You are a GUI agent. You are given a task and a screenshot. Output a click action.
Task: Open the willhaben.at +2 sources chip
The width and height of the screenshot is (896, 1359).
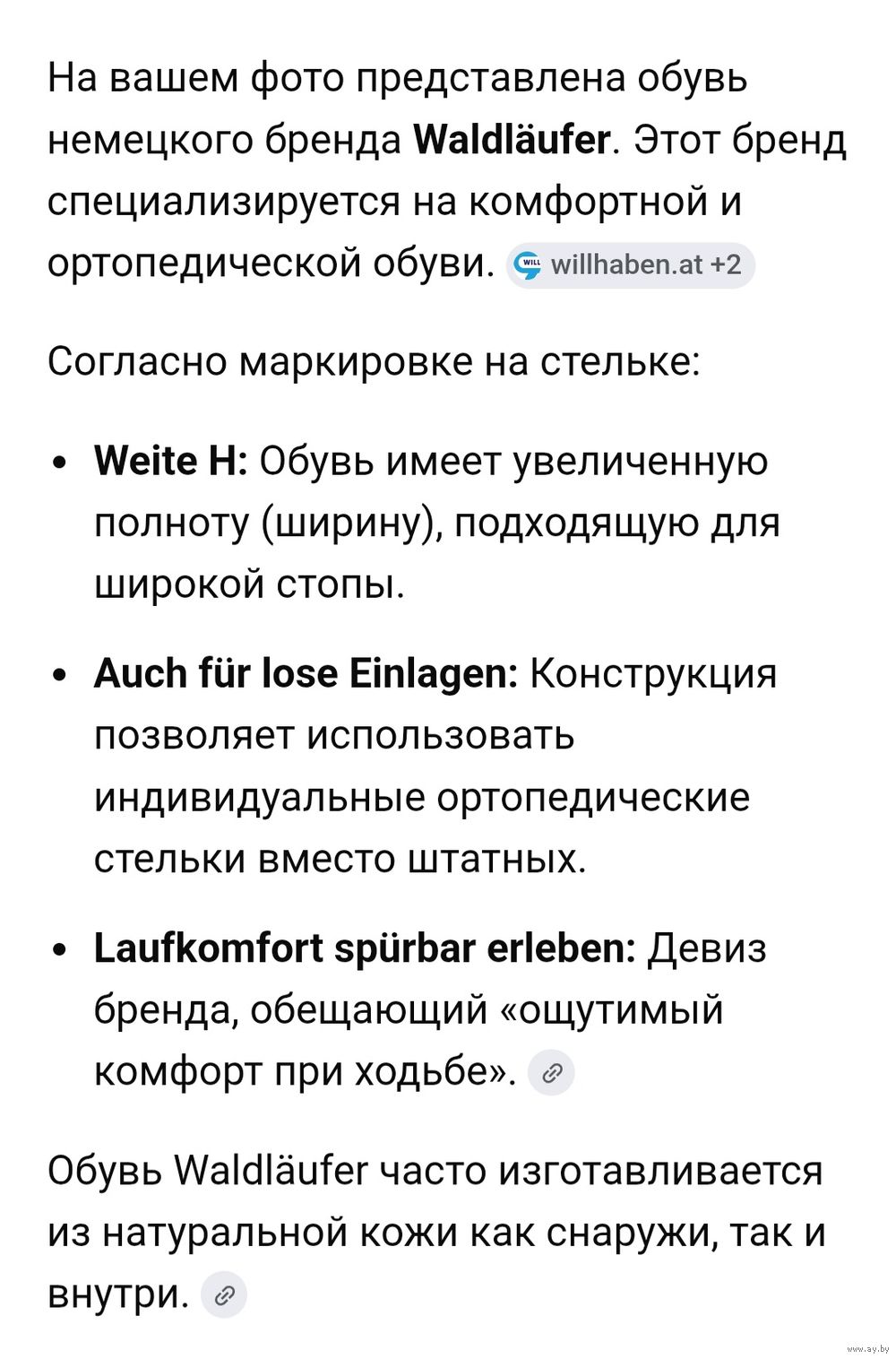(631, 264)
